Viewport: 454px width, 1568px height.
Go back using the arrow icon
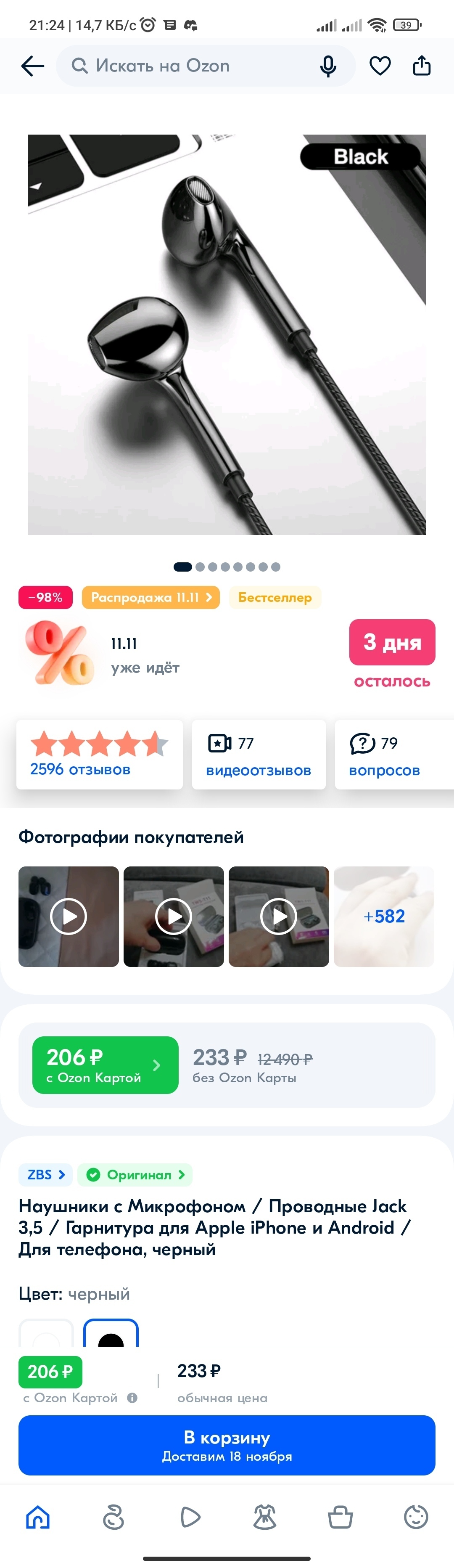(32, 66)
